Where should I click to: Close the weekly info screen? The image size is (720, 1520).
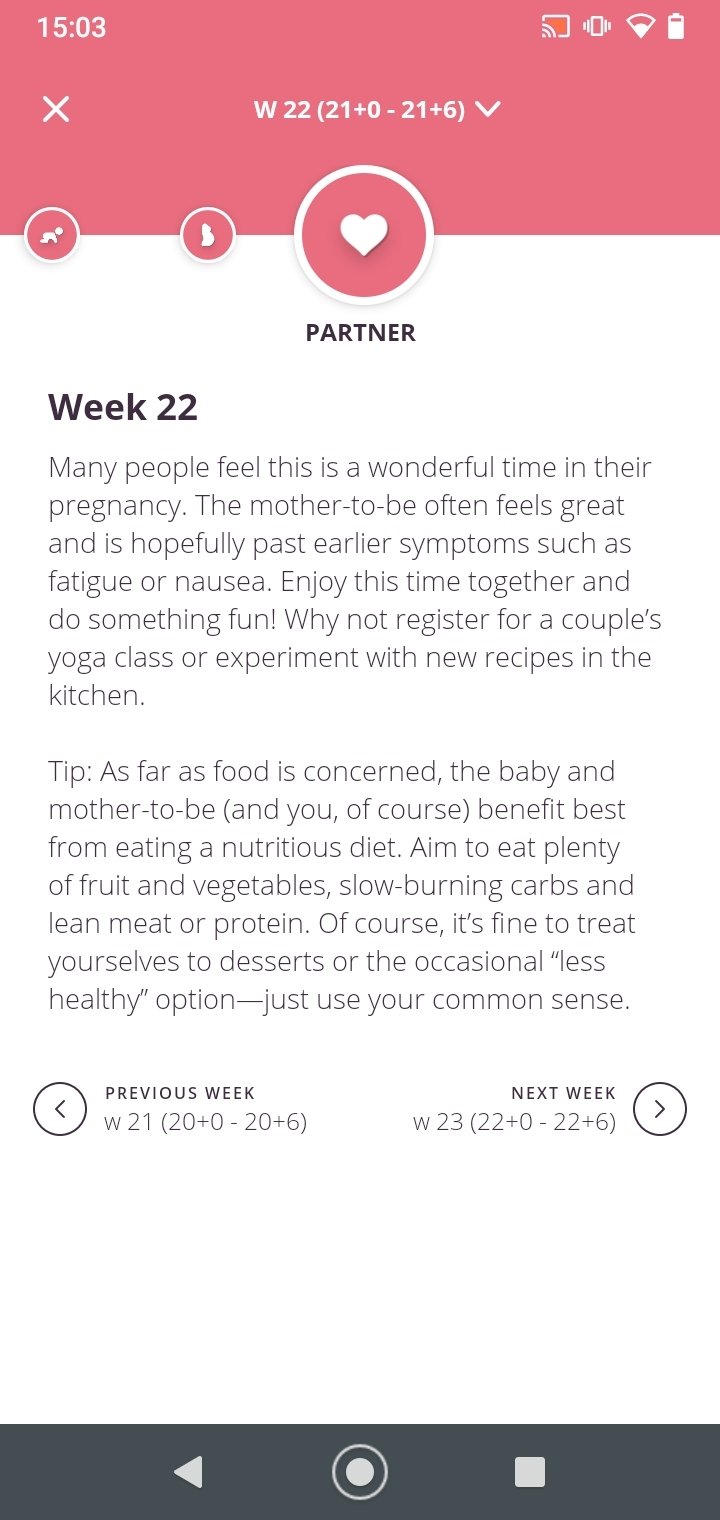pyautogui.click(x=56, y=109)
